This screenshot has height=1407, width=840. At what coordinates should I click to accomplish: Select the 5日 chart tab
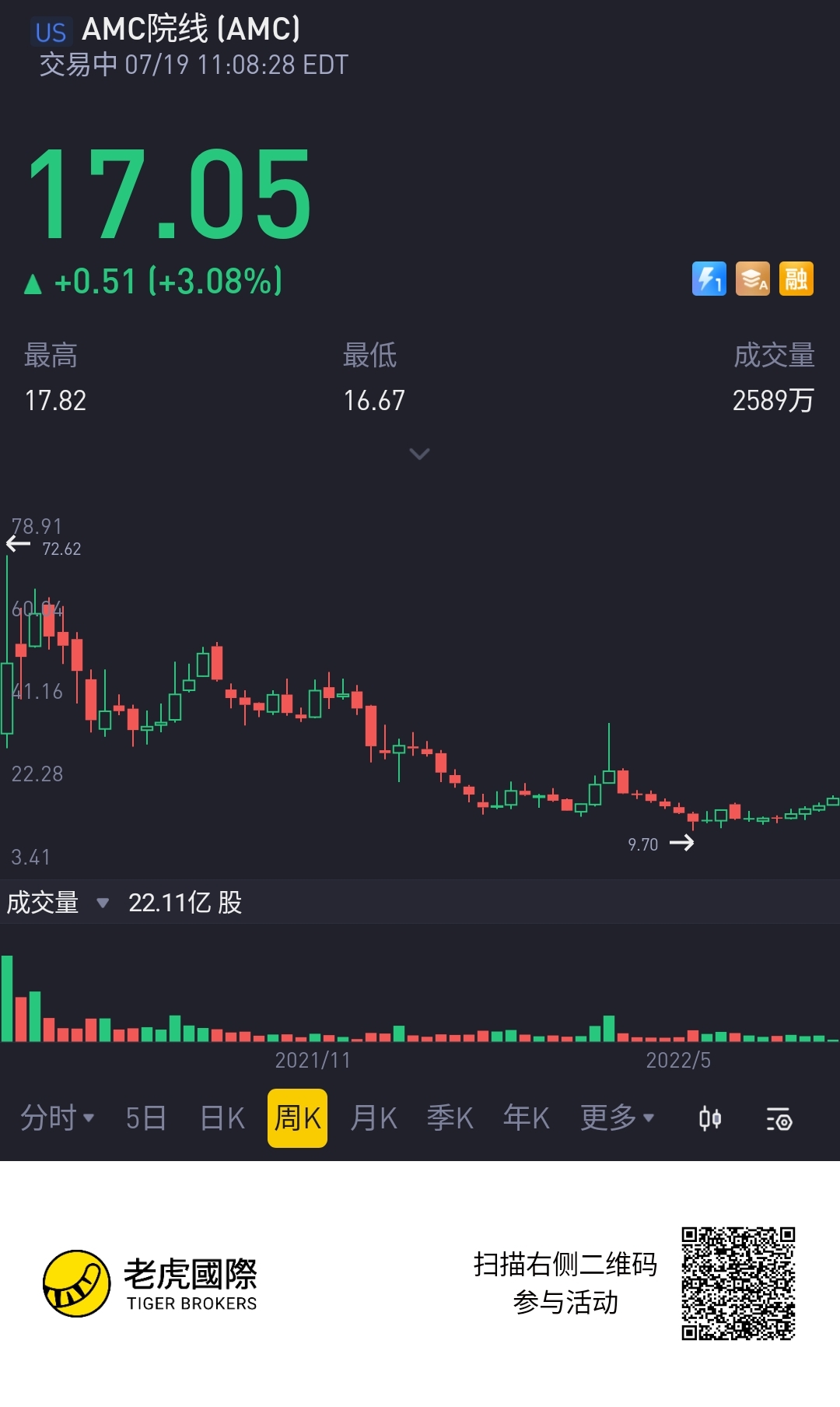(146, 1118)
